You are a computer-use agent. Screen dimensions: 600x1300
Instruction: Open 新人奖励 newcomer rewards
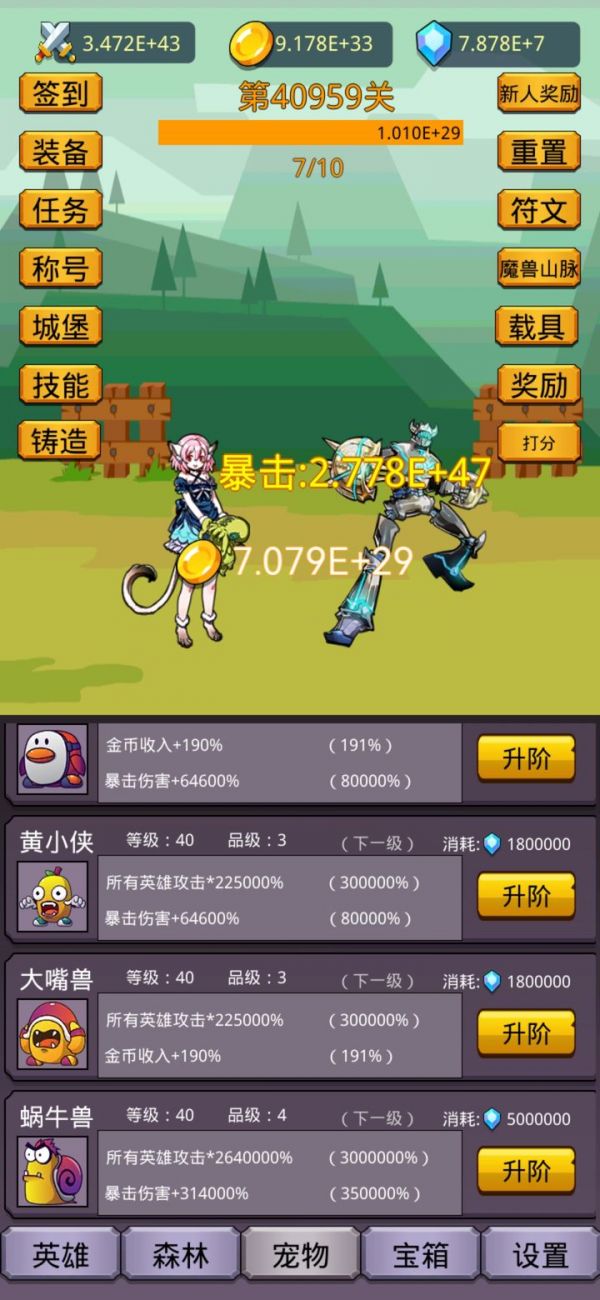[539, 94]
